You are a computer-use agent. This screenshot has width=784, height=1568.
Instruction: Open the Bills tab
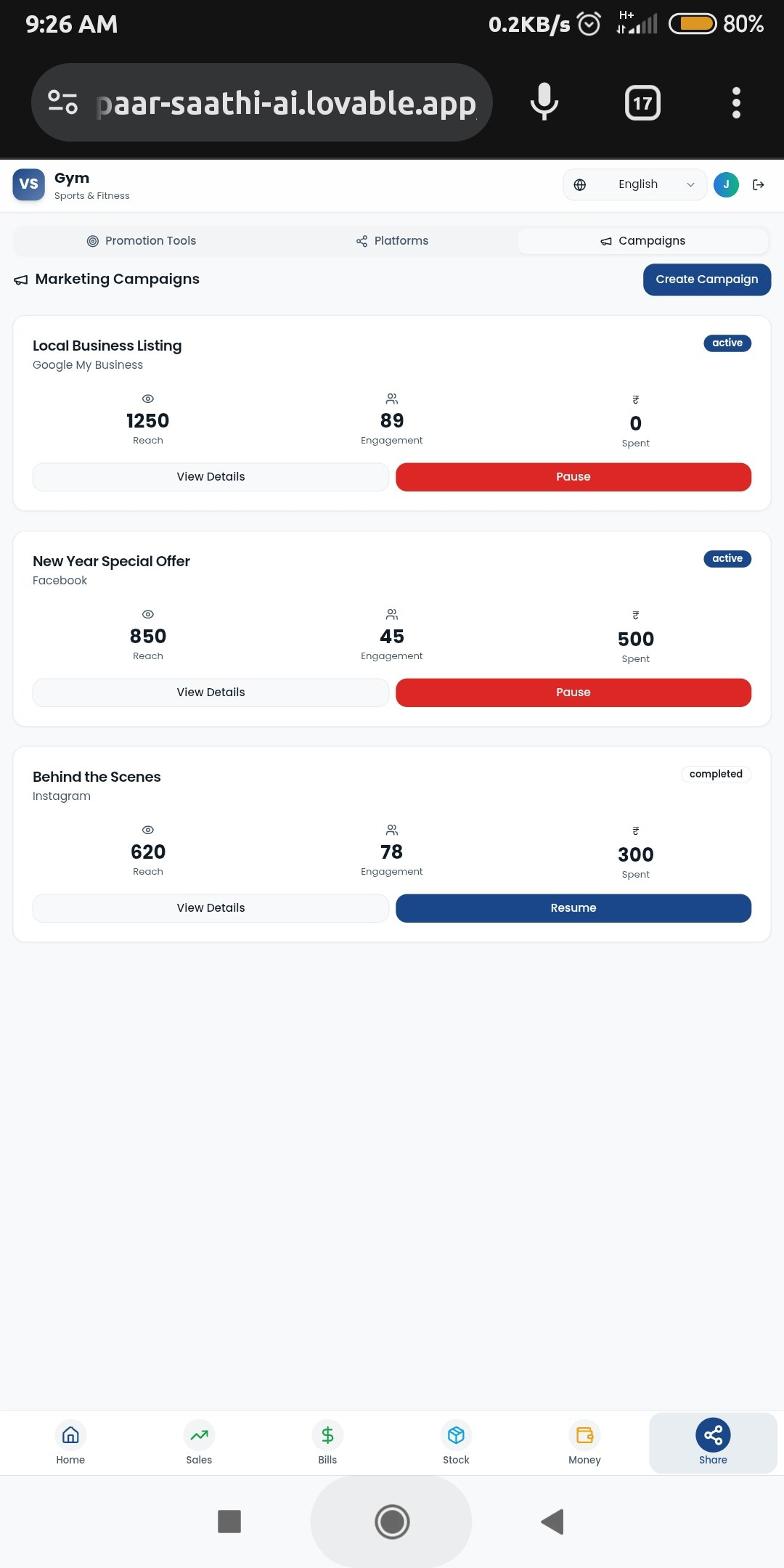click(327, 1443)
